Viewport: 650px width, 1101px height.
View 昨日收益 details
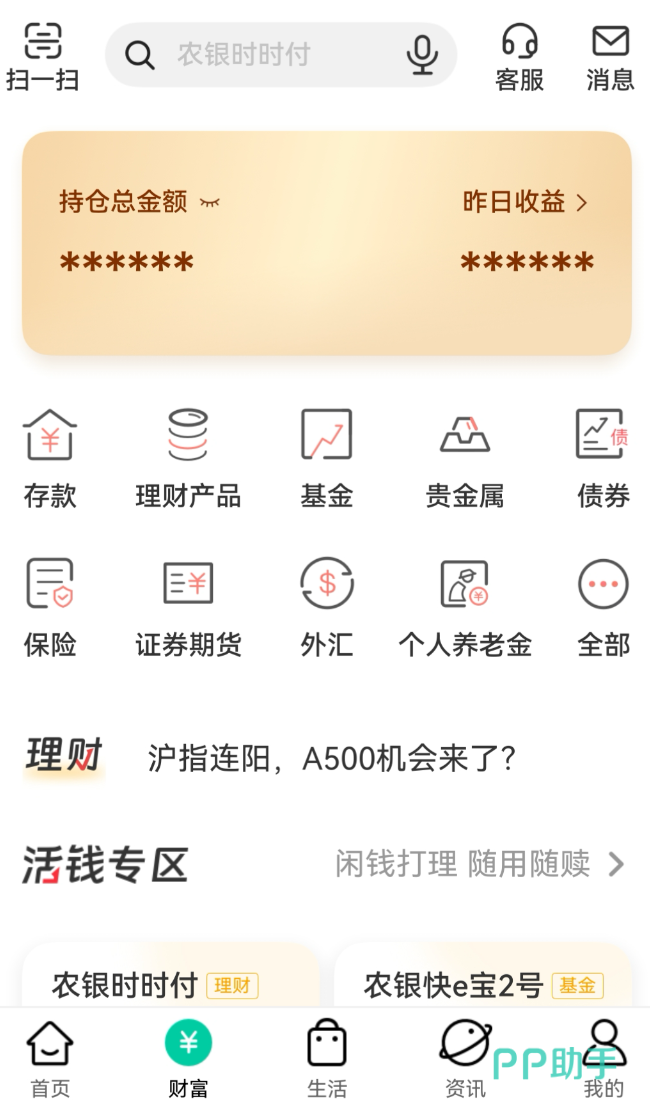[525, 202]
